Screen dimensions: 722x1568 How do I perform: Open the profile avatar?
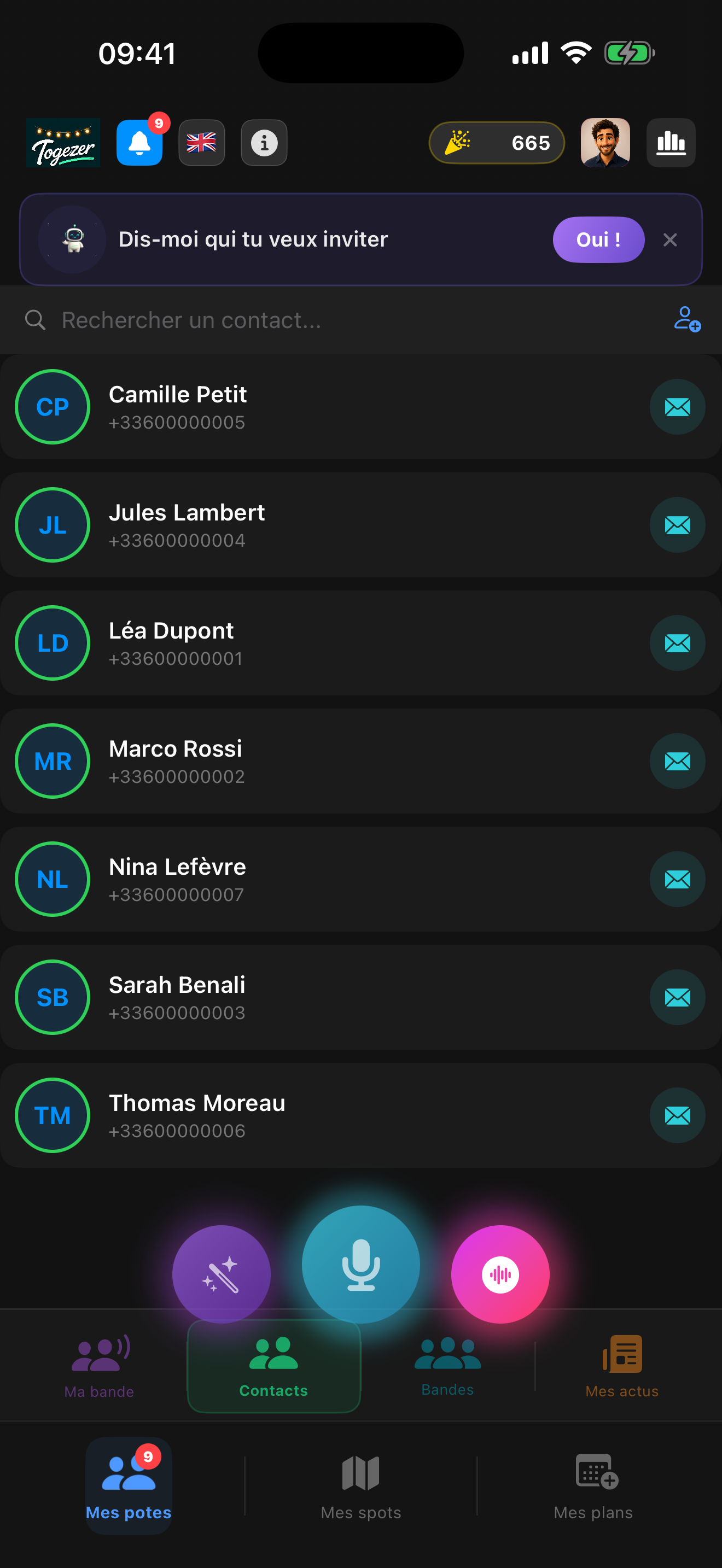pyautogui.click(x=605, y=143)
